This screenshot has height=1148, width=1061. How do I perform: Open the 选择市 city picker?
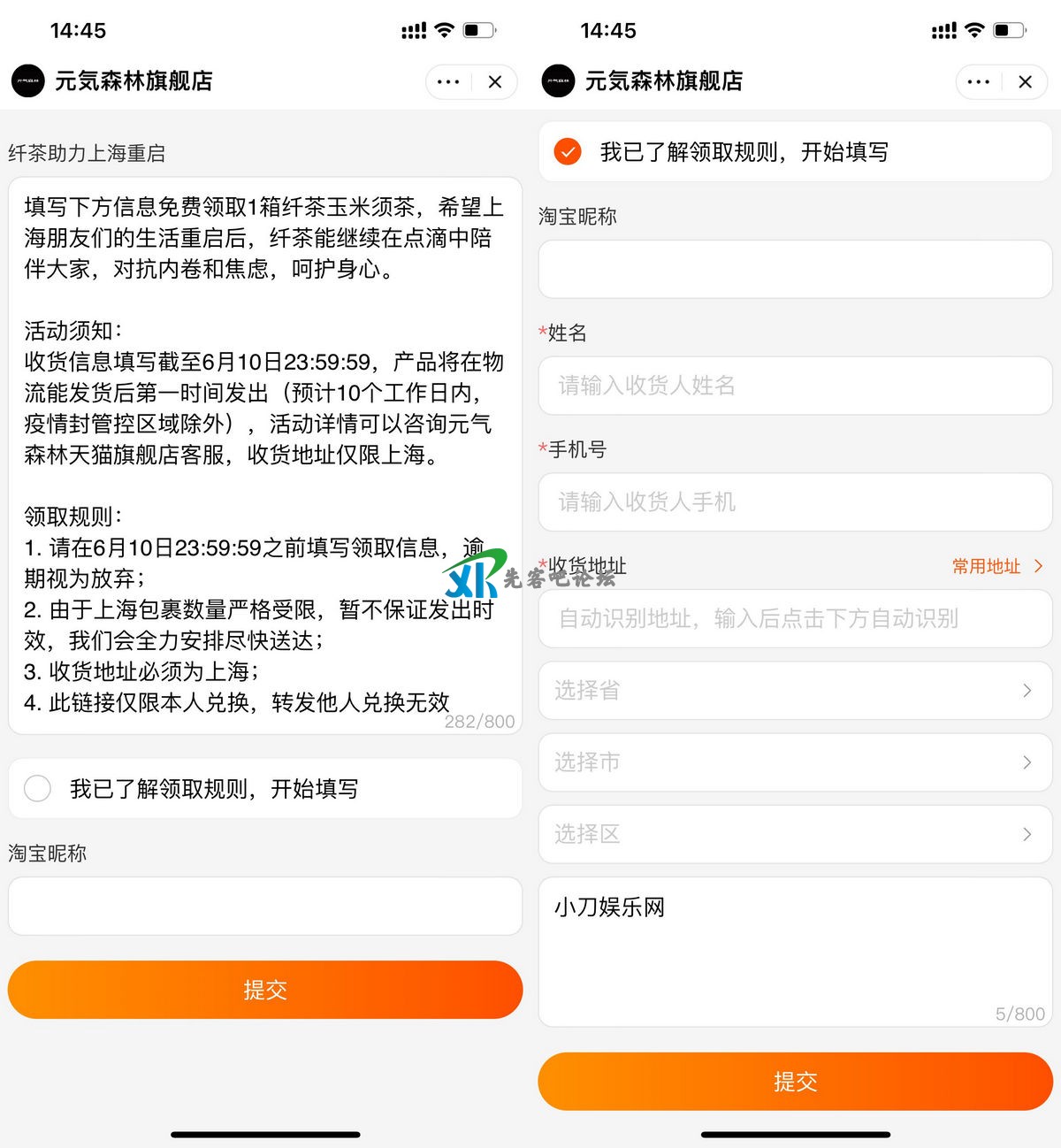[x=795, y=762]
